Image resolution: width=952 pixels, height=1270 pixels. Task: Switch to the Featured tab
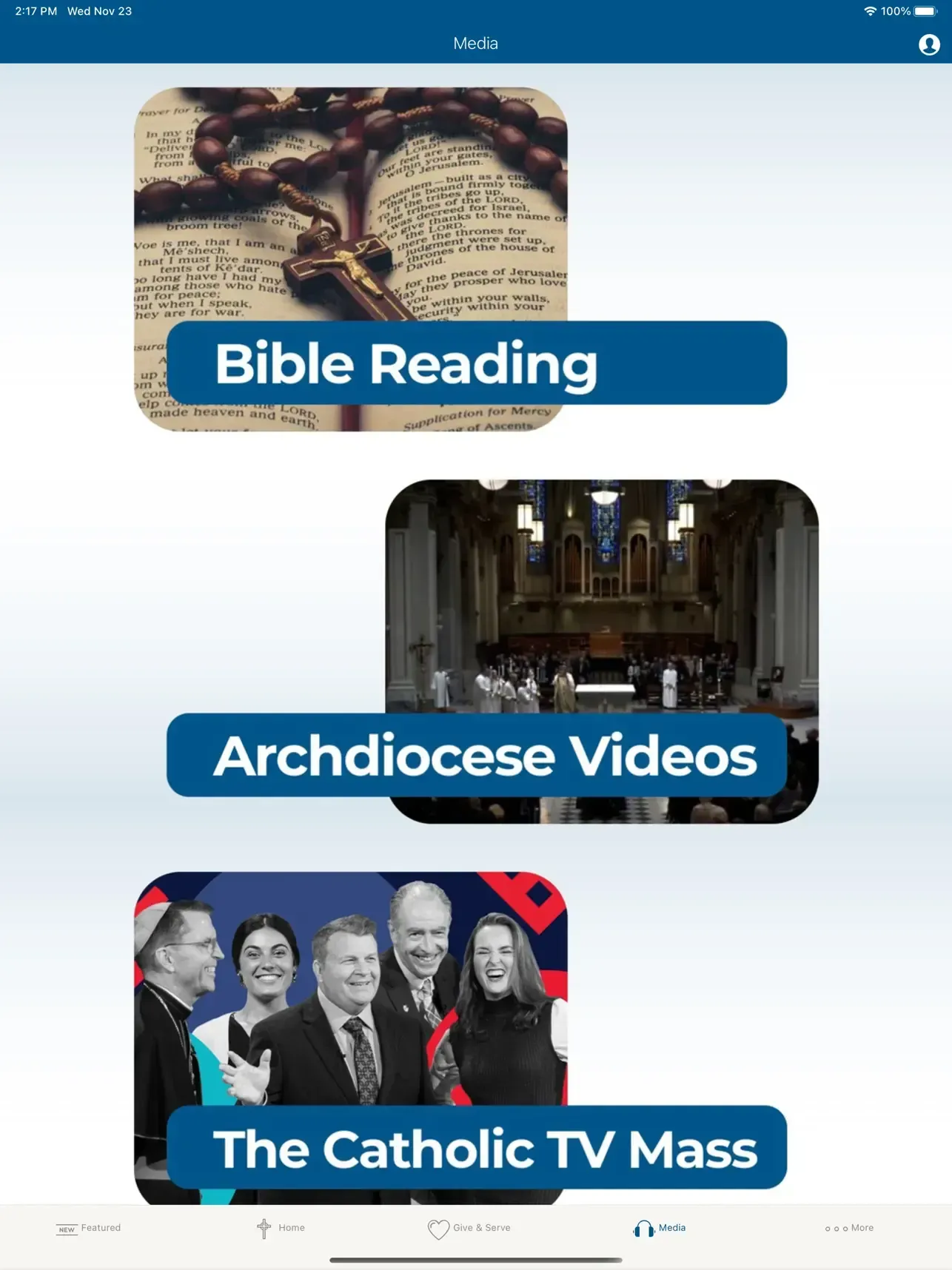pyautogui.click(x=89, y=1228)
